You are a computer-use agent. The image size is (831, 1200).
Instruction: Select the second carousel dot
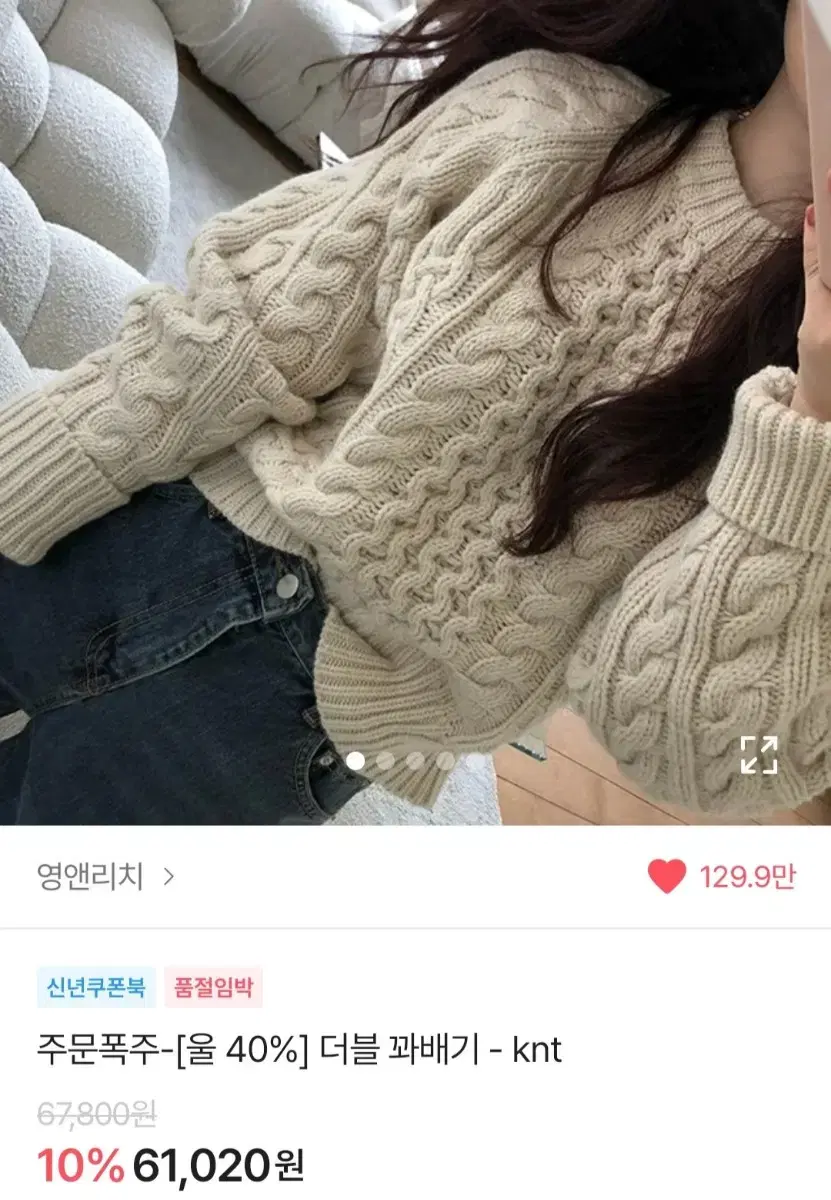(383, 760)
